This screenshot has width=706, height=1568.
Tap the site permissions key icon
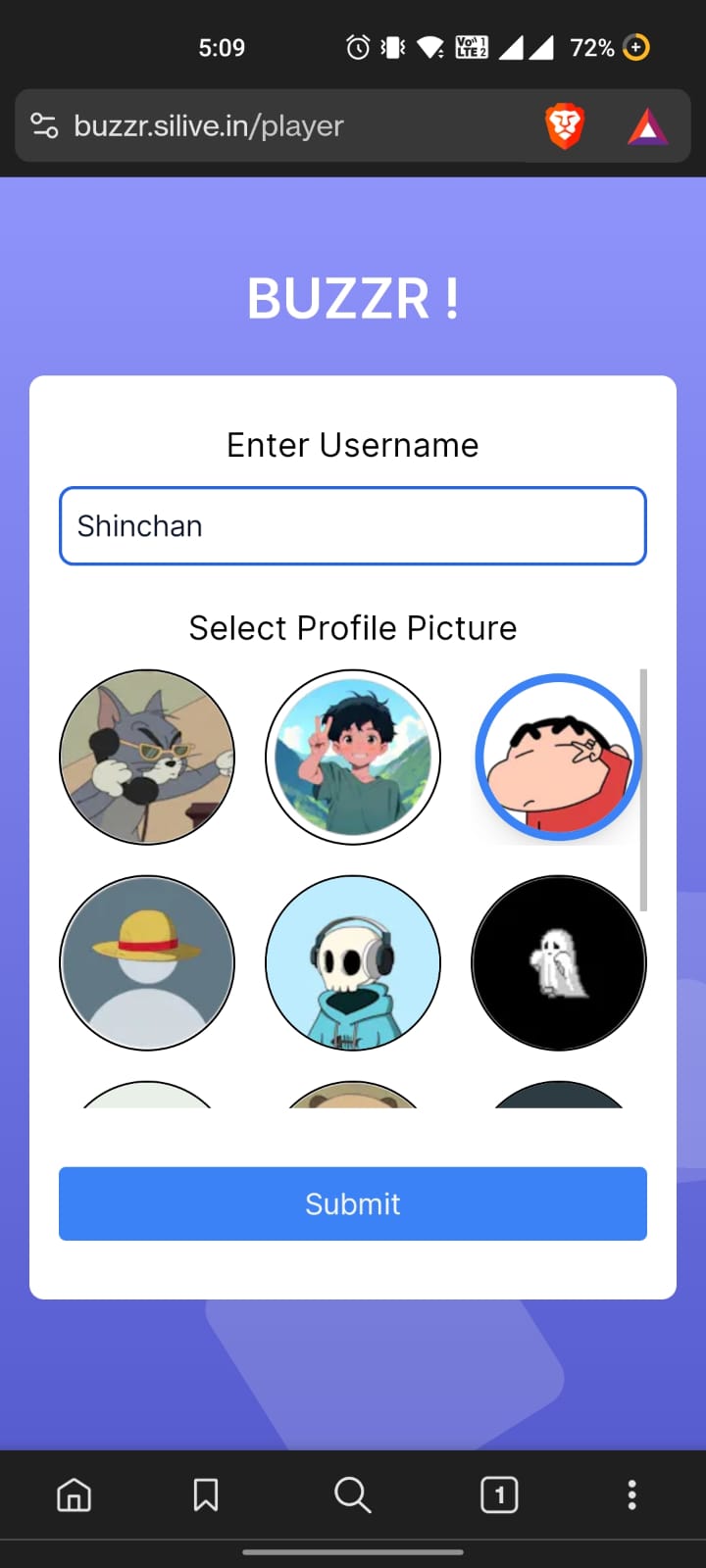coord(44,125)
